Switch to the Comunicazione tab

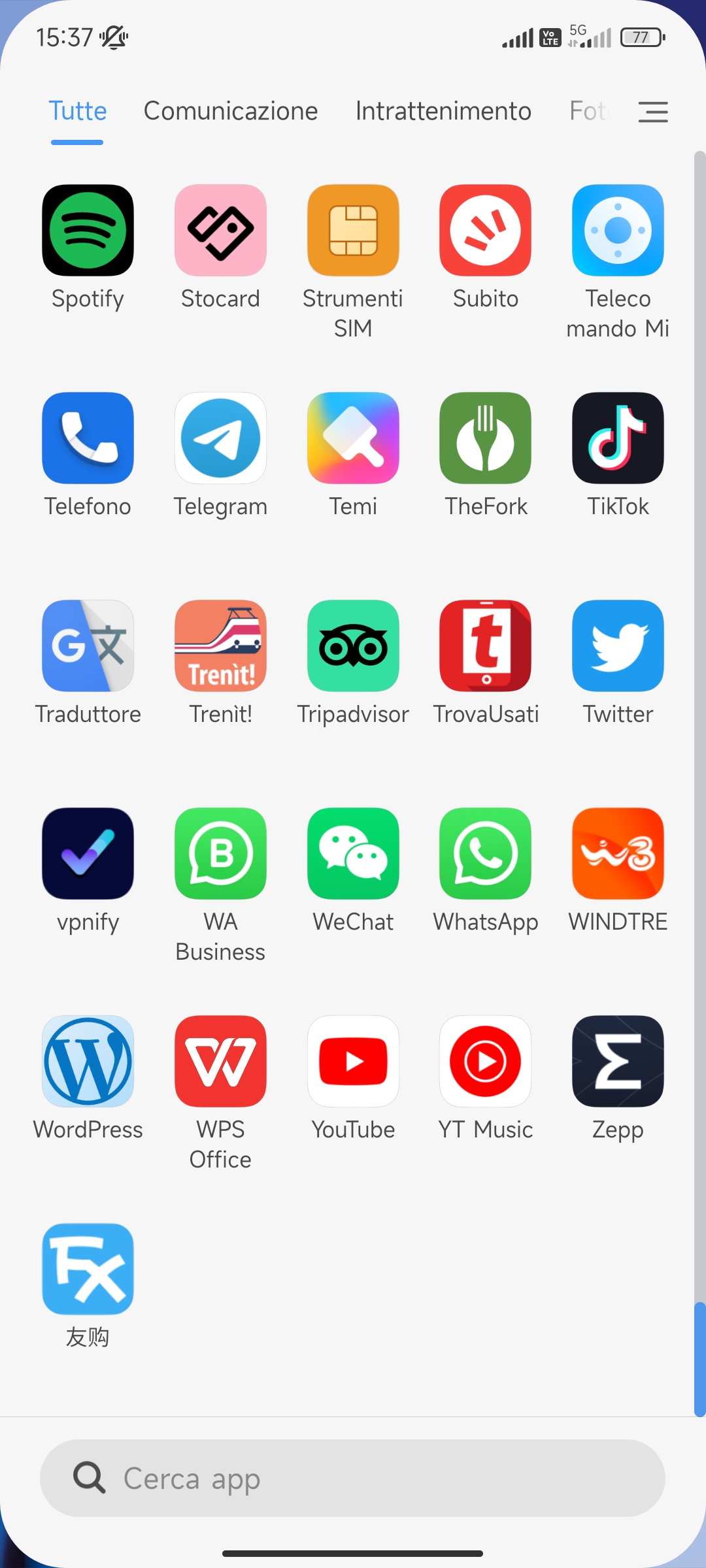231,111
